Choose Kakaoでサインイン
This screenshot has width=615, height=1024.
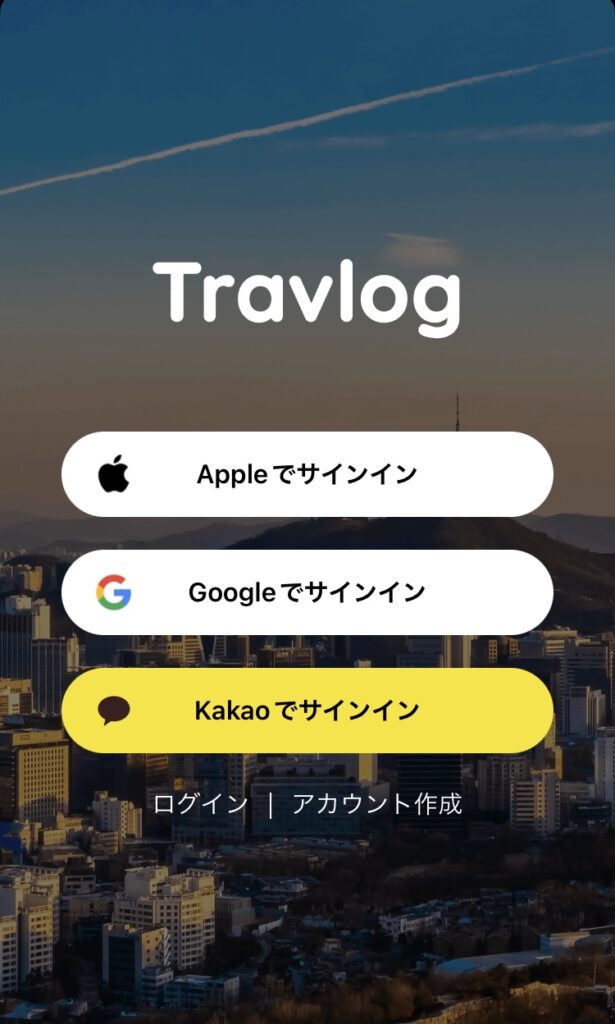click(307, 711)
